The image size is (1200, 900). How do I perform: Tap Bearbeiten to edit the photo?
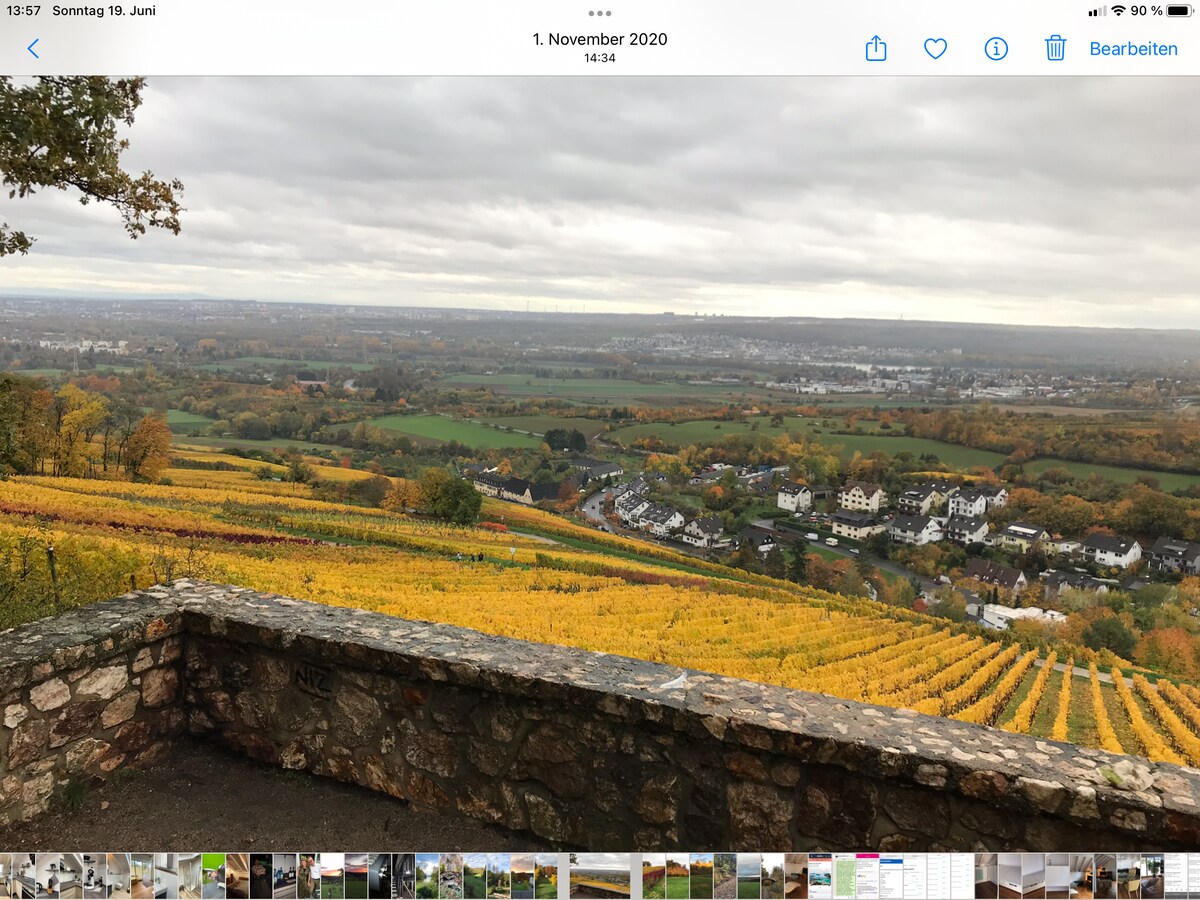click(x=1133, y=48)
